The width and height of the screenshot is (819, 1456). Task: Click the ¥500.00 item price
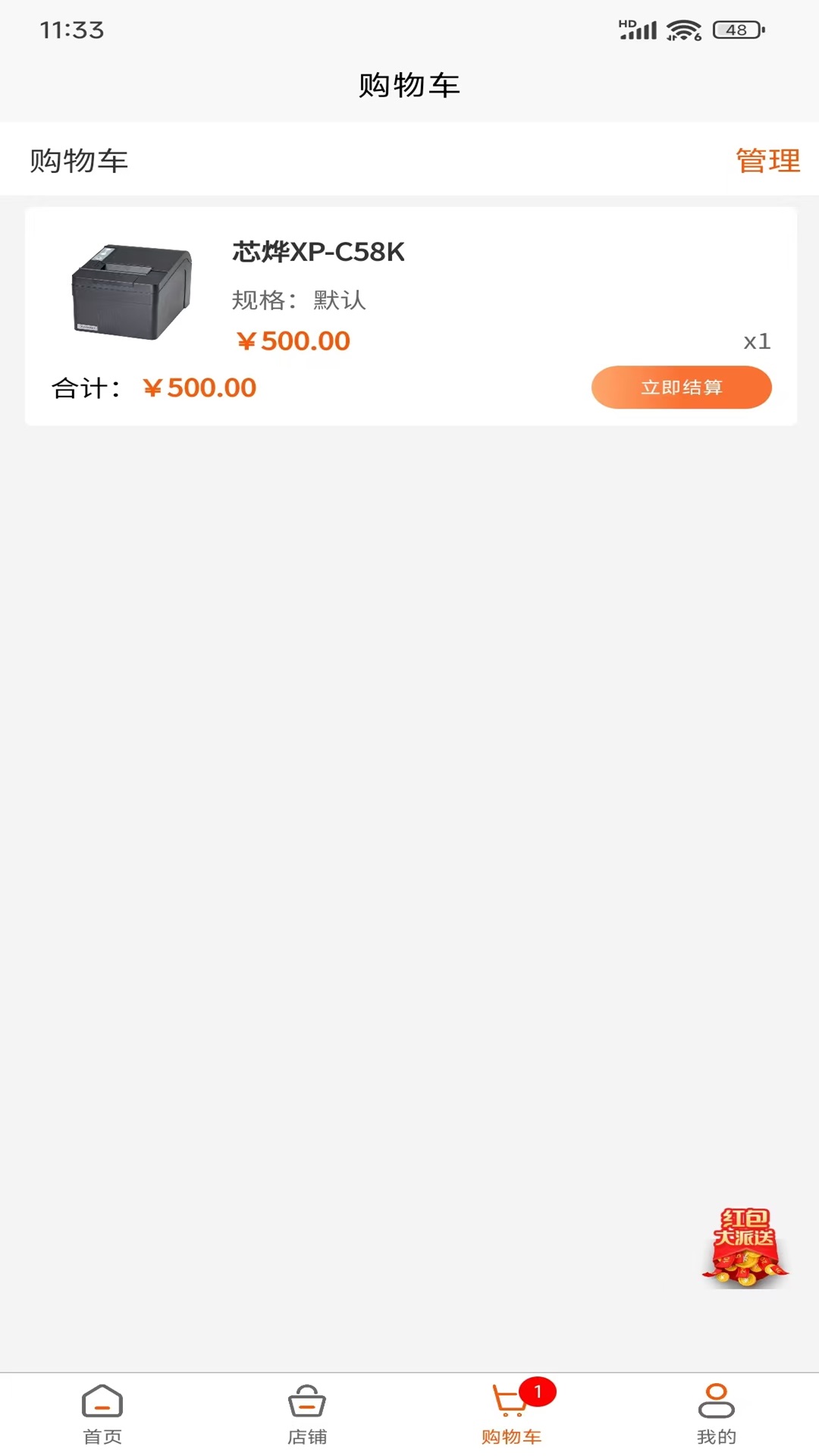[291, 340]
